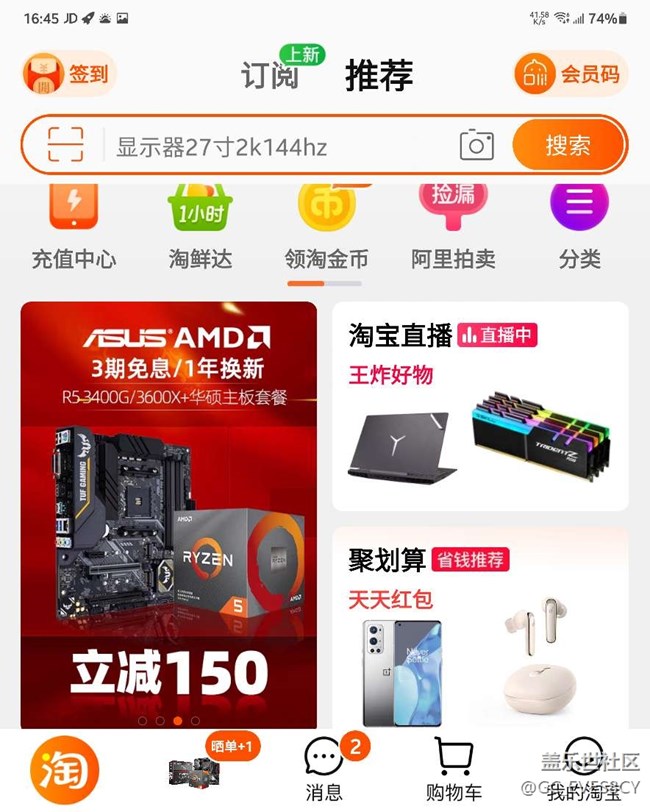Open the 会员码 member code
Viewport: 650px width, 812px height.
point(572,74)
